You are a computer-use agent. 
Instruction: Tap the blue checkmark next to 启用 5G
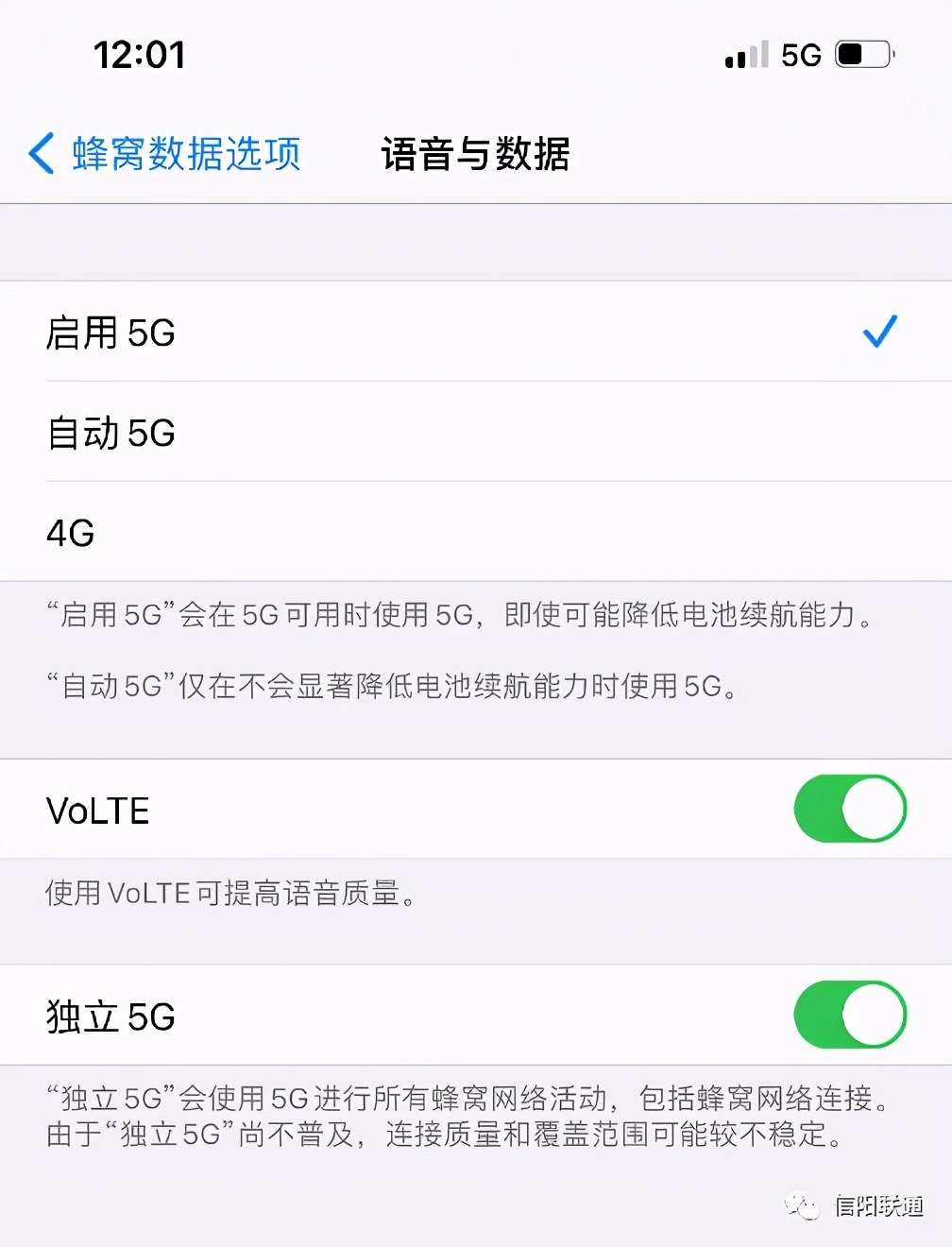pyautogui.click(x=880, y=331)
